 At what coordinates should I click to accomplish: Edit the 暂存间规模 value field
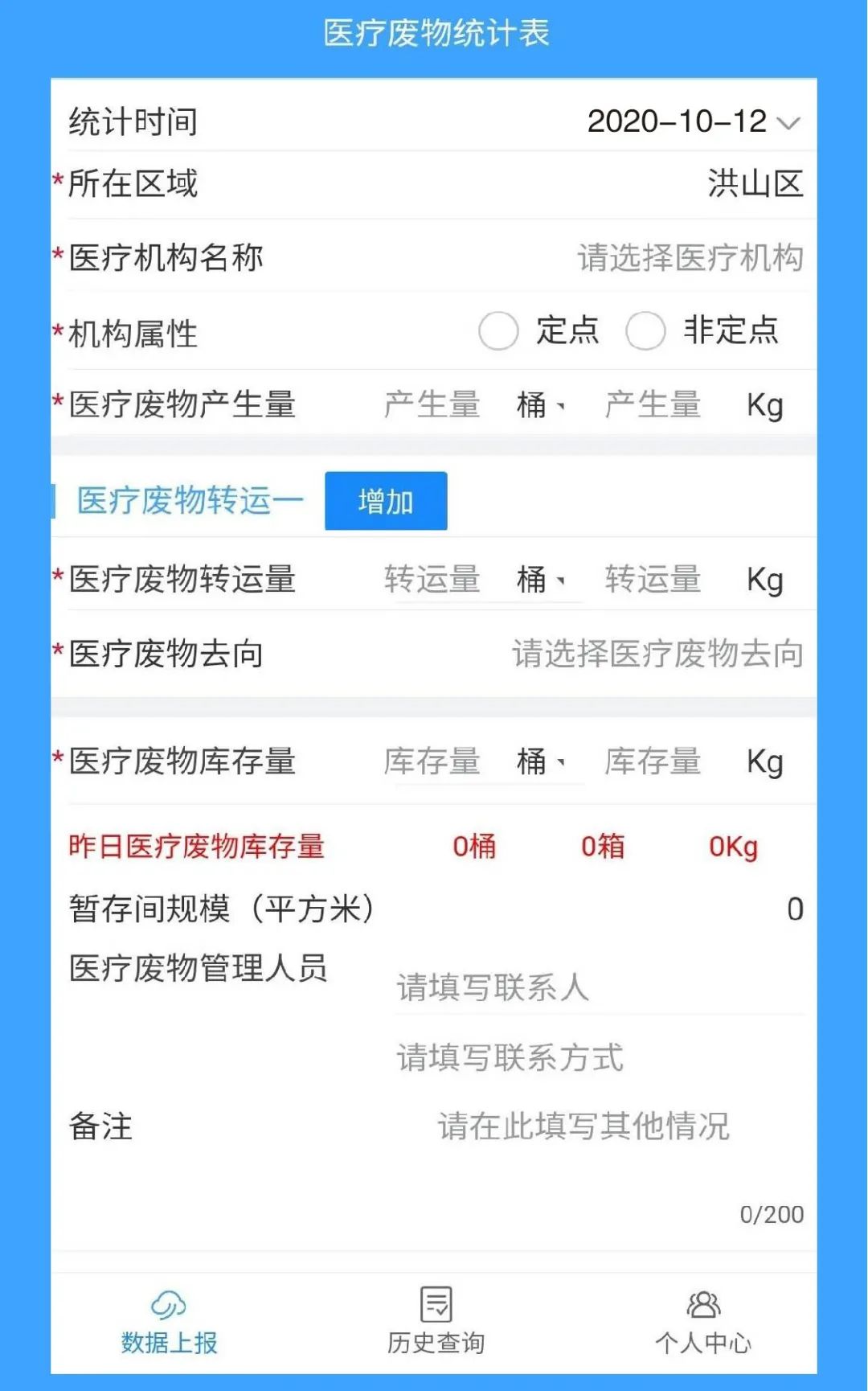tap(794, 909)
